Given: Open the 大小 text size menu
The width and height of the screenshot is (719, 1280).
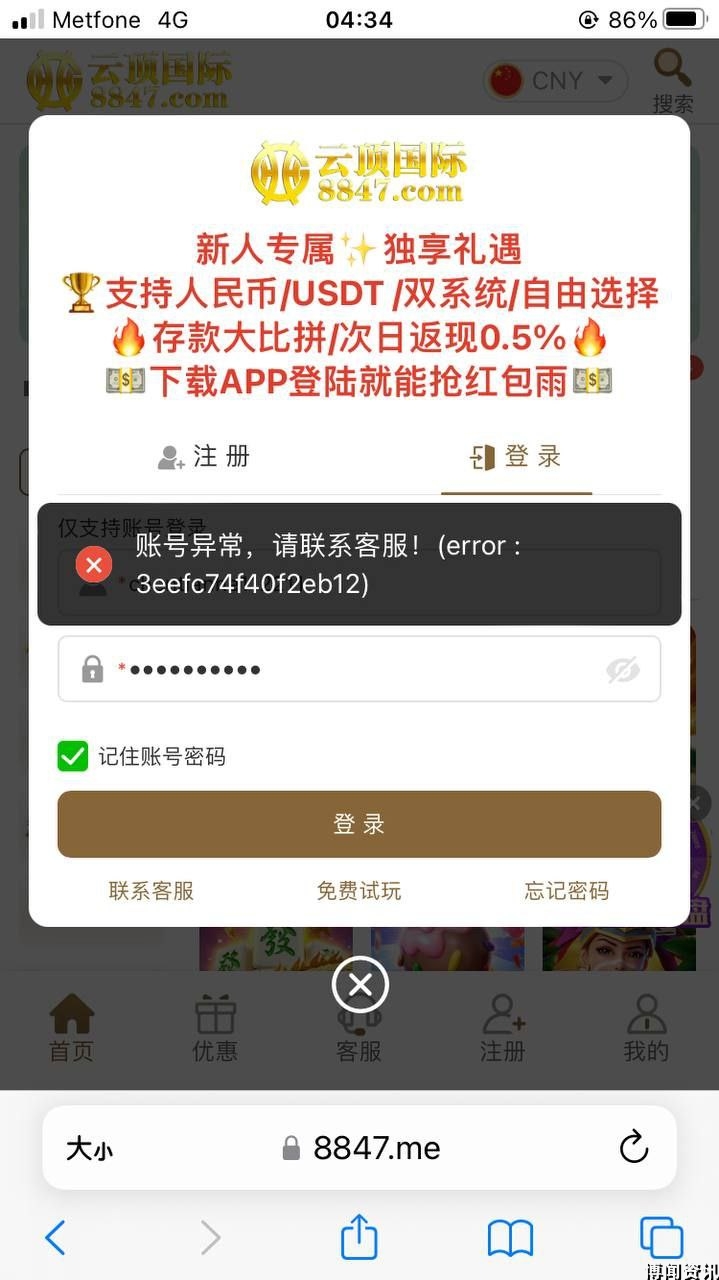Looking at the screenshot, I should pyautogui.click(x=89, y=1148).
